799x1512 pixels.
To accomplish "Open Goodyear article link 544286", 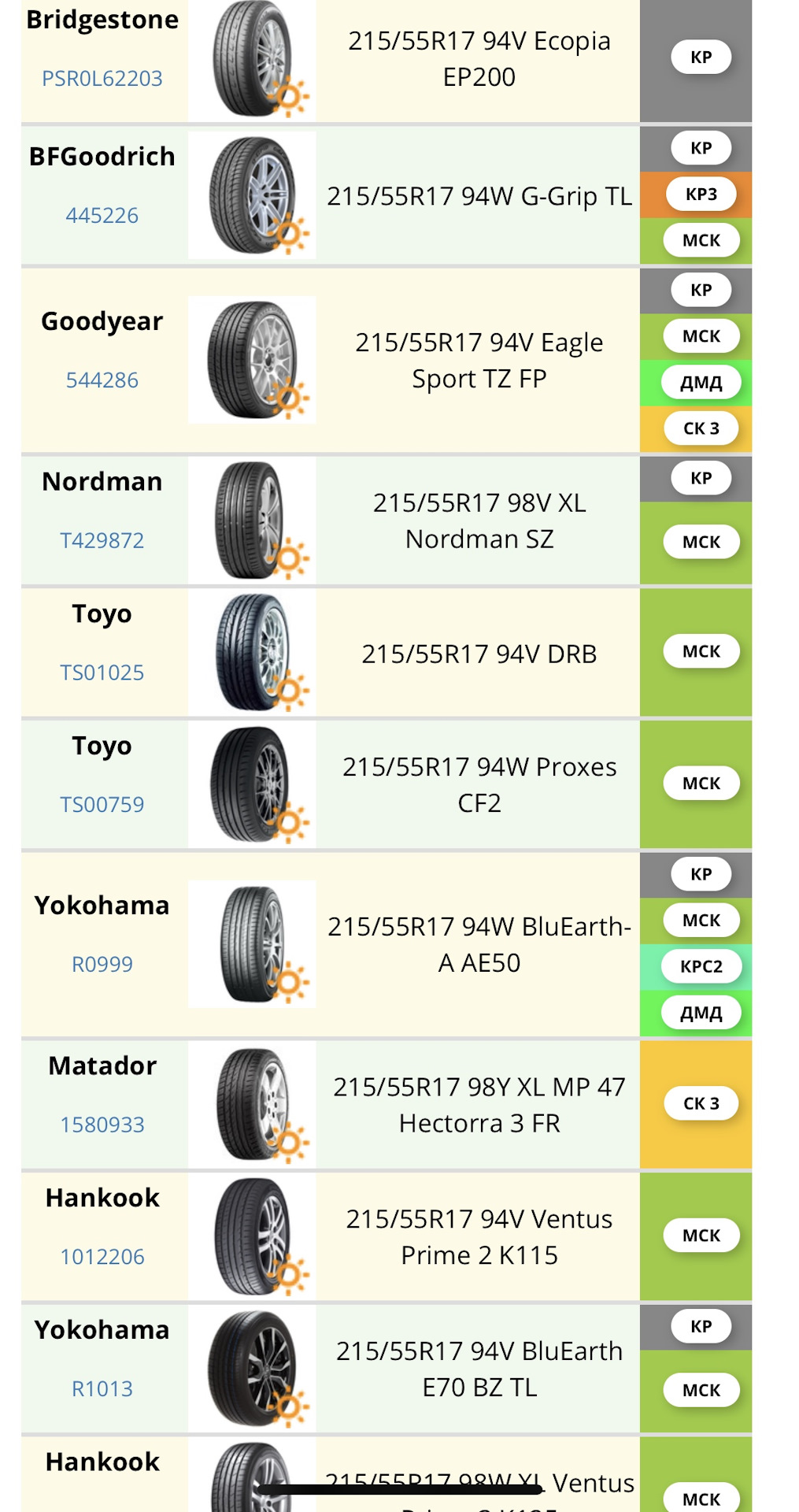I will (102, 380).
